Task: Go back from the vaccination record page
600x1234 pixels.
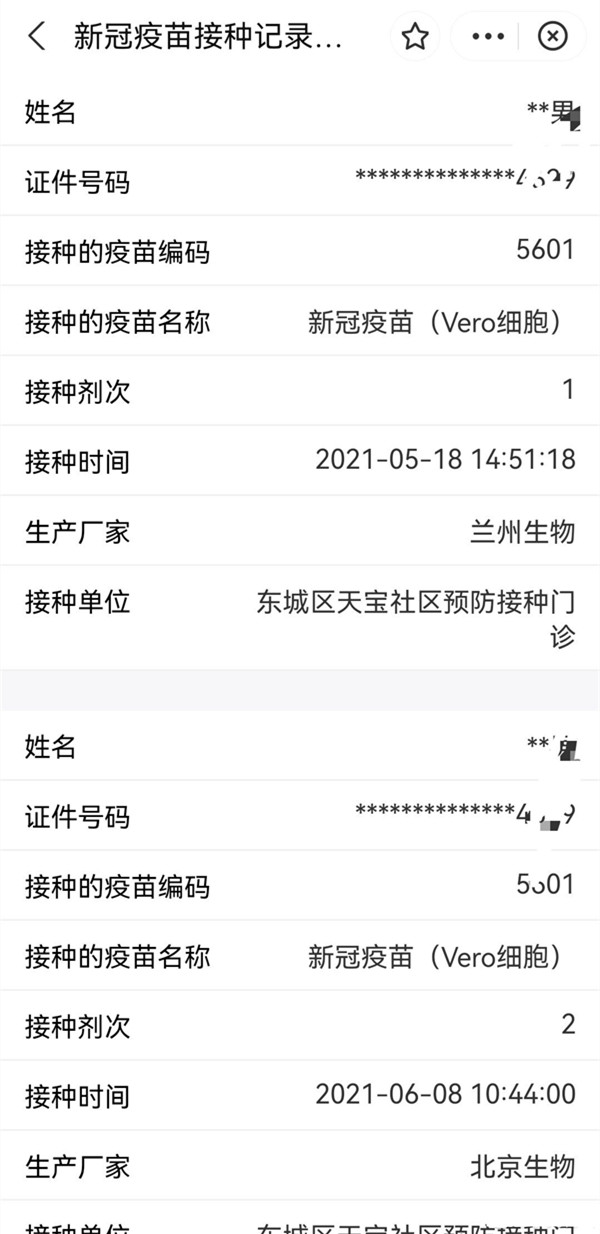Action: coord(37,38)
